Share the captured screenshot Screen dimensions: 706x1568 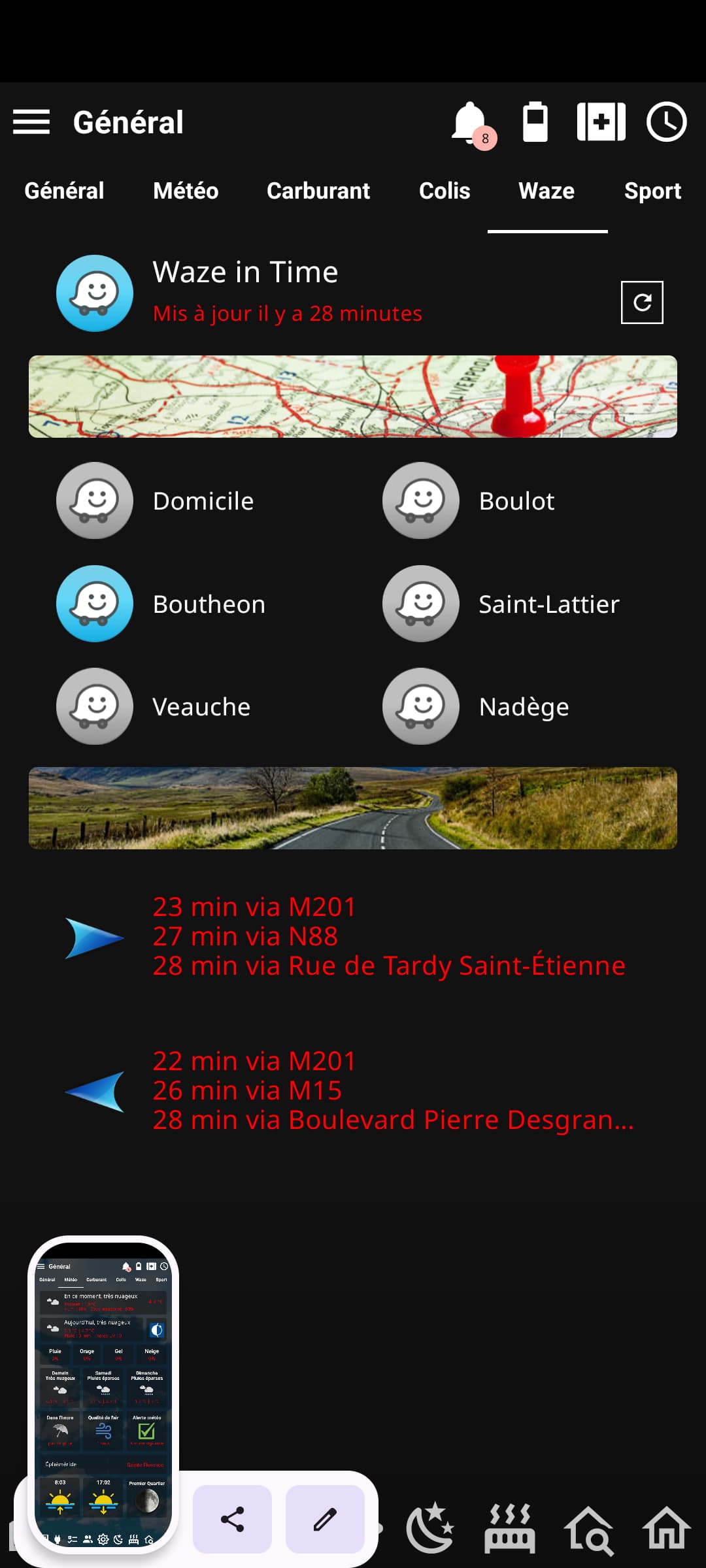(x=232, y=1519)
